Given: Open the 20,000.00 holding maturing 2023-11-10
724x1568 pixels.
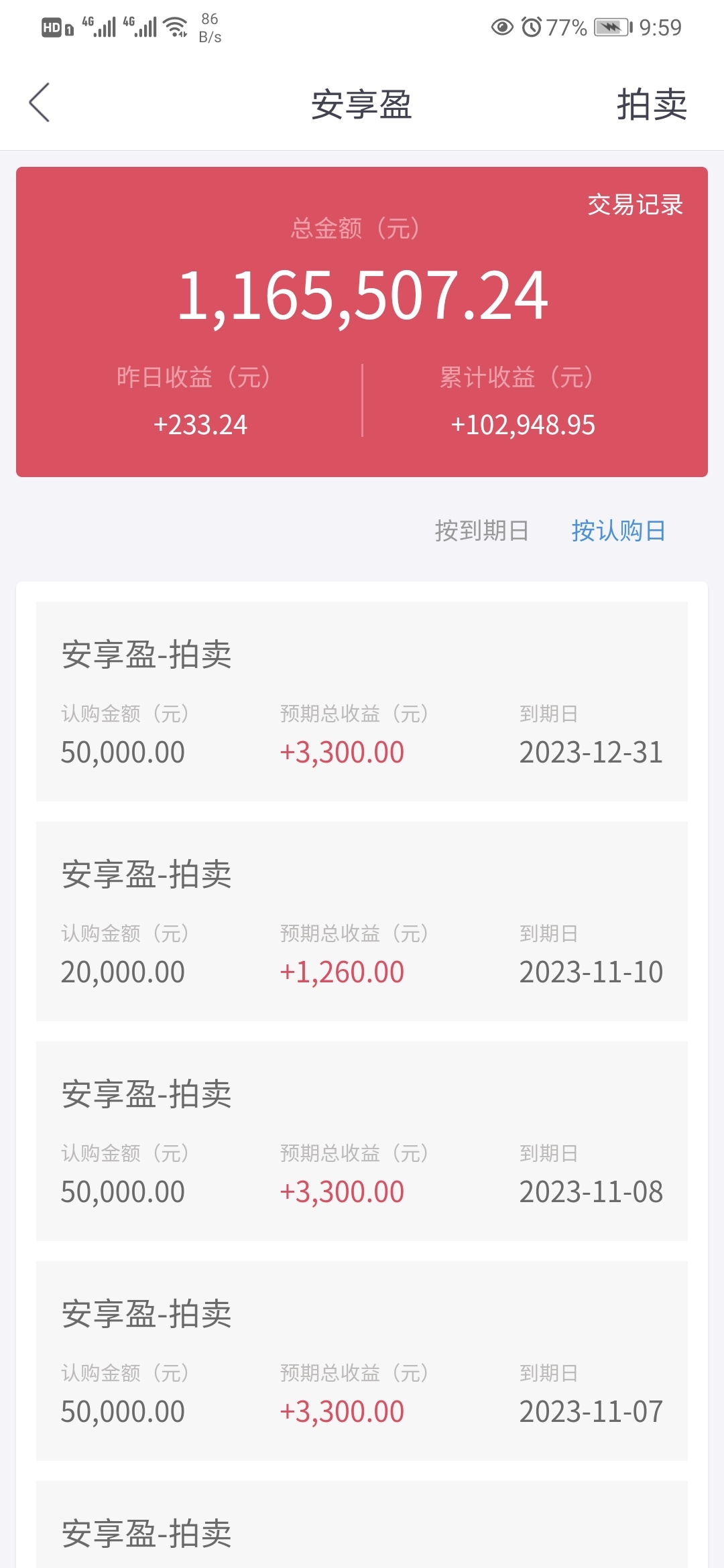Looking at the screenshot, I should click(x=362, y=921).
